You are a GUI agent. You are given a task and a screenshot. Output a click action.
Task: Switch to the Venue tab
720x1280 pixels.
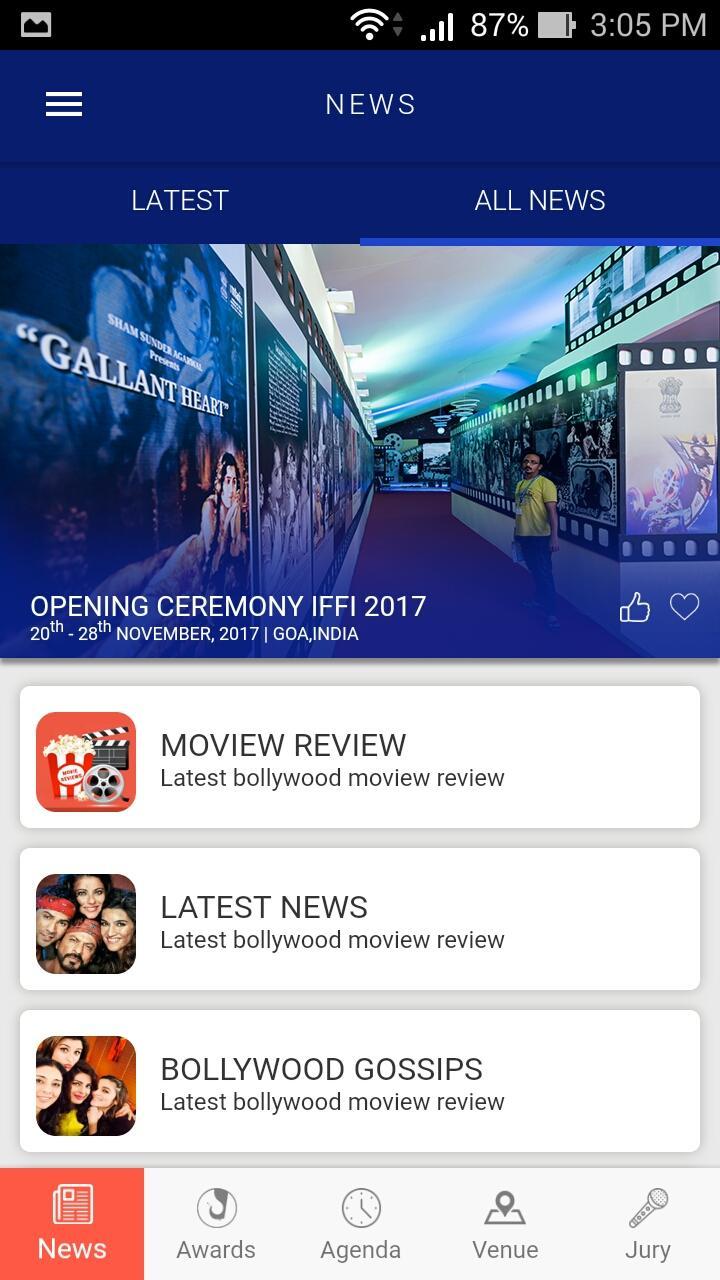[x=505, y=1224]
